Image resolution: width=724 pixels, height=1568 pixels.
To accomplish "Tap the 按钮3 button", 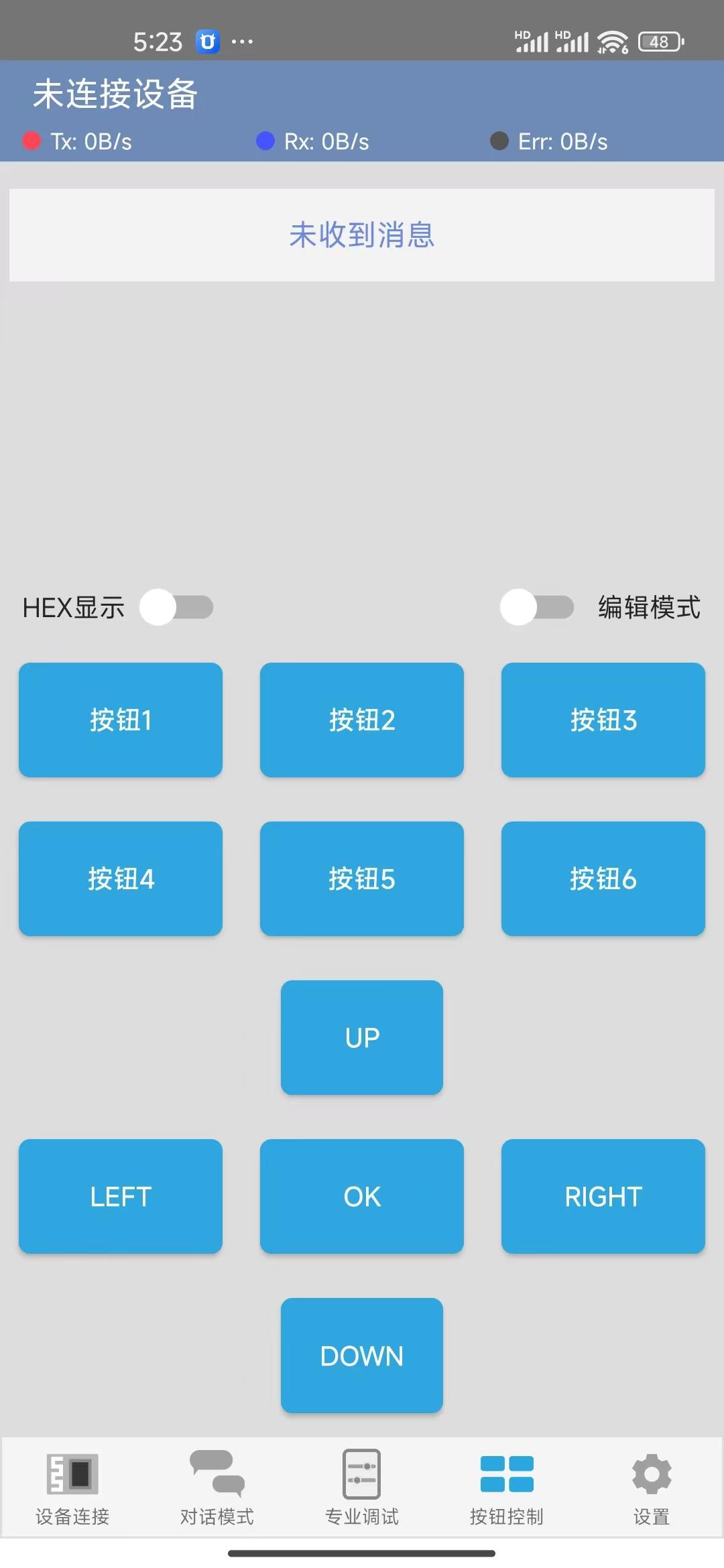I will [603, 720].
